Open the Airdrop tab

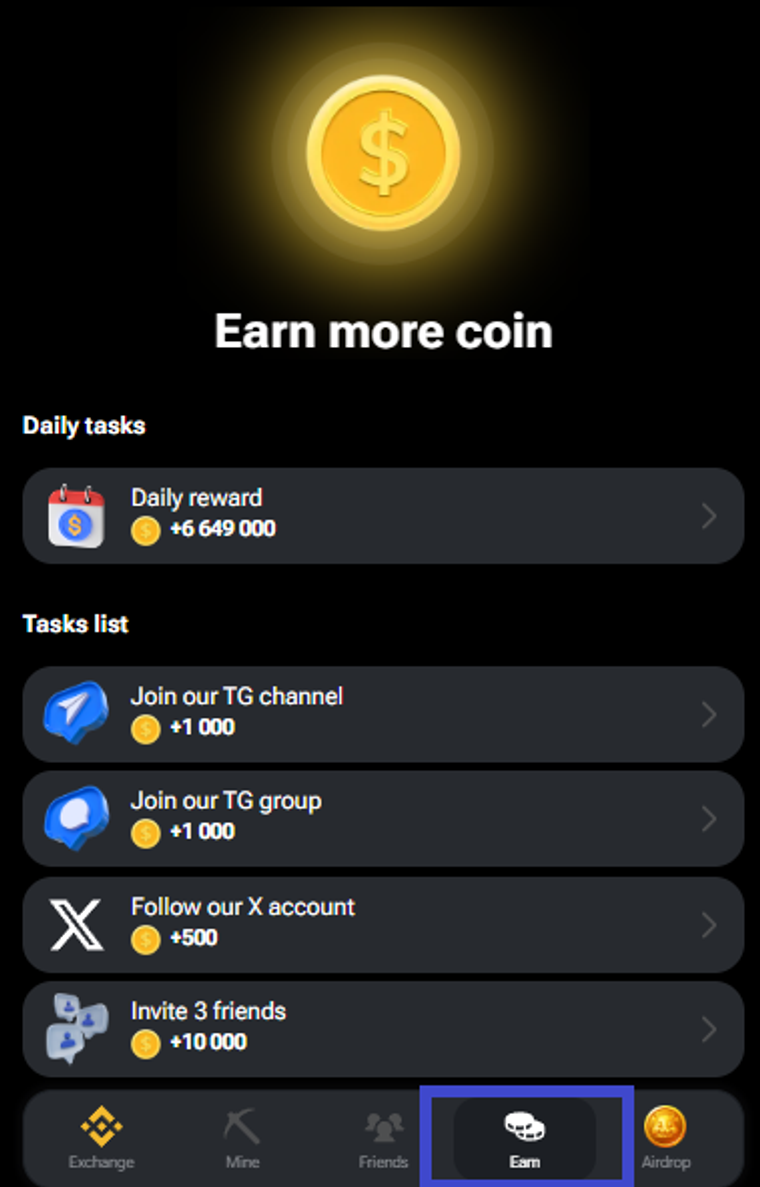pos(665,1140)
